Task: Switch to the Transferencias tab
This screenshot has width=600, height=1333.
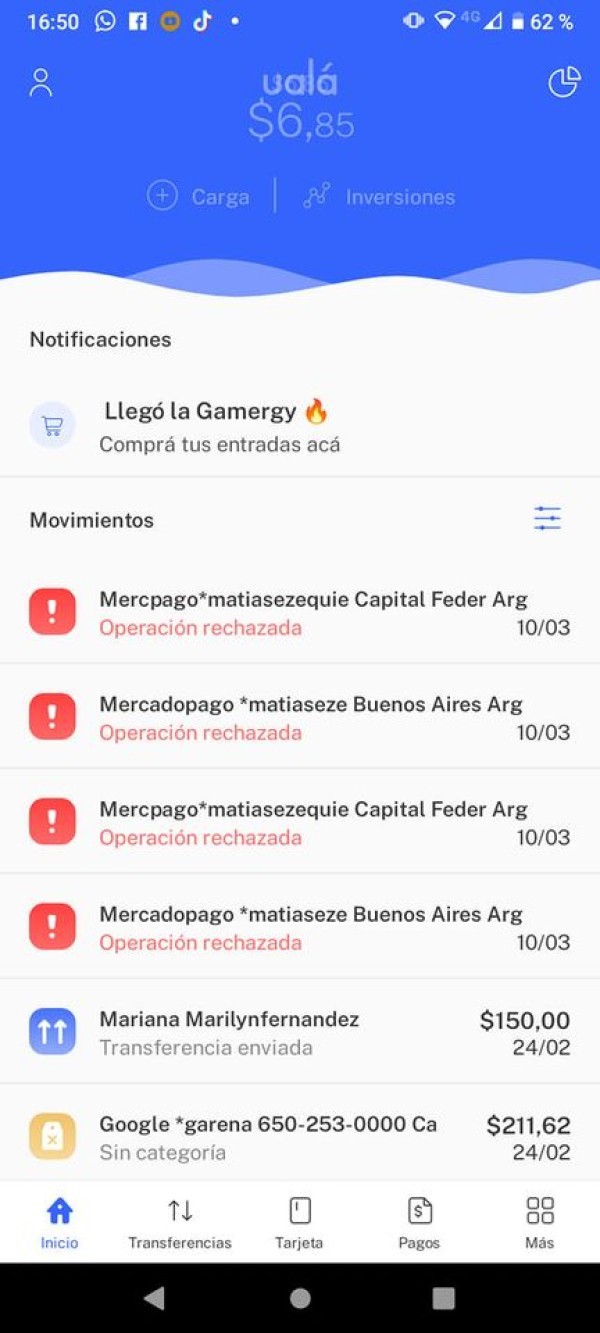Action: coord(180,1223)
